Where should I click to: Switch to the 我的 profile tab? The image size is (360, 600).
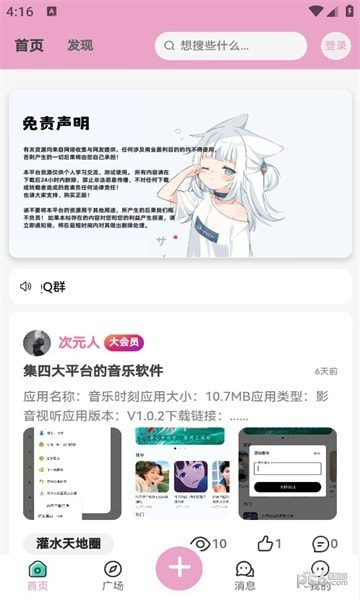coord(320,576)
